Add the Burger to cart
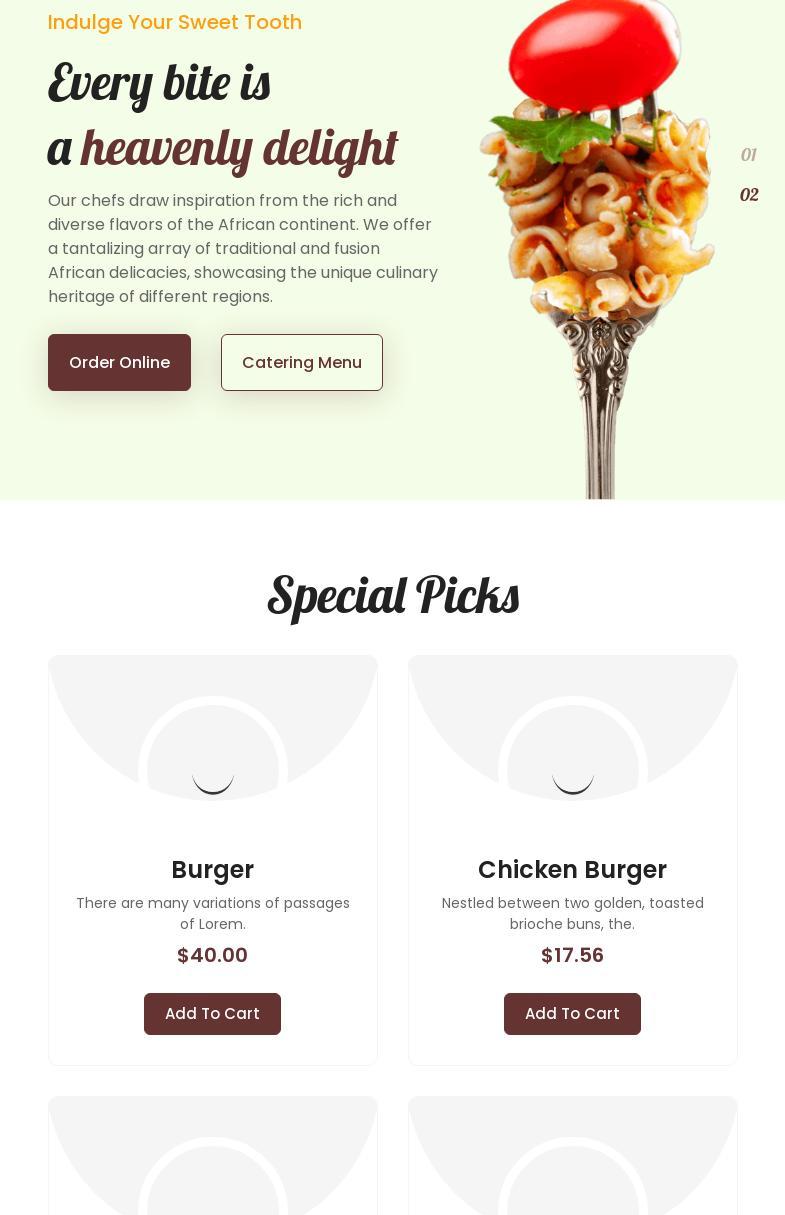 click(212, 1013)
